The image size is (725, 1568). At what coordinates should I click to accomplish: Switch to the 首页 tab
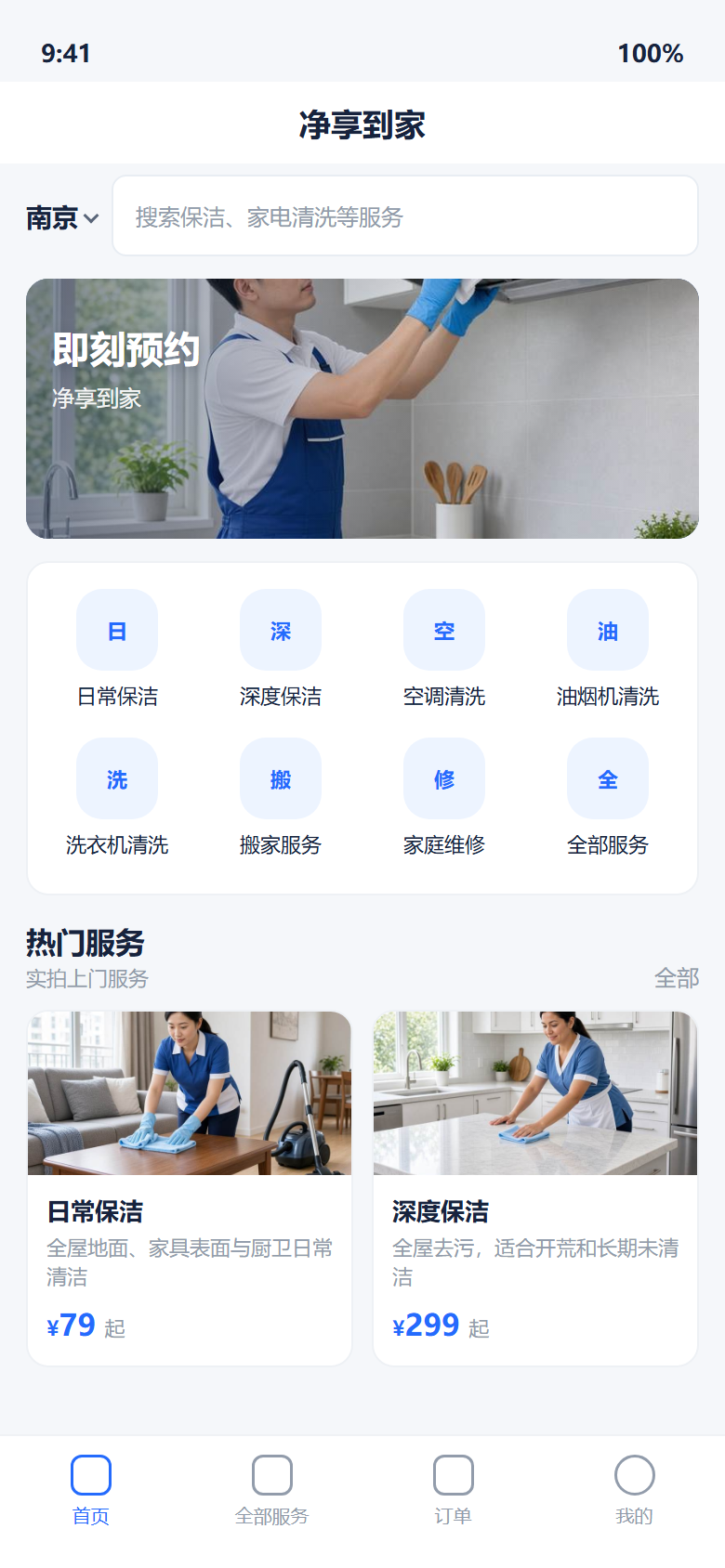(91, 1491)
